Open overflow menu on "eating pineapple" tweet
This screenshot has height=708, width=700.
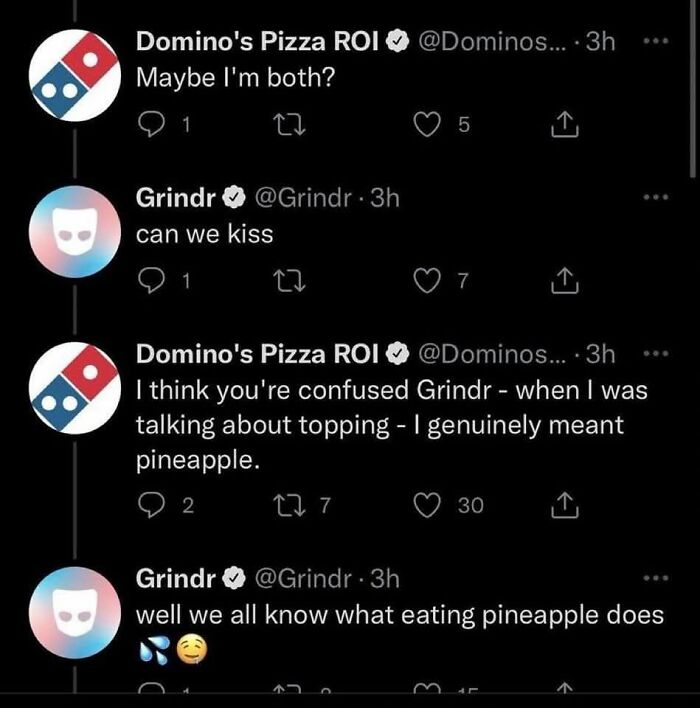(654, 578)
